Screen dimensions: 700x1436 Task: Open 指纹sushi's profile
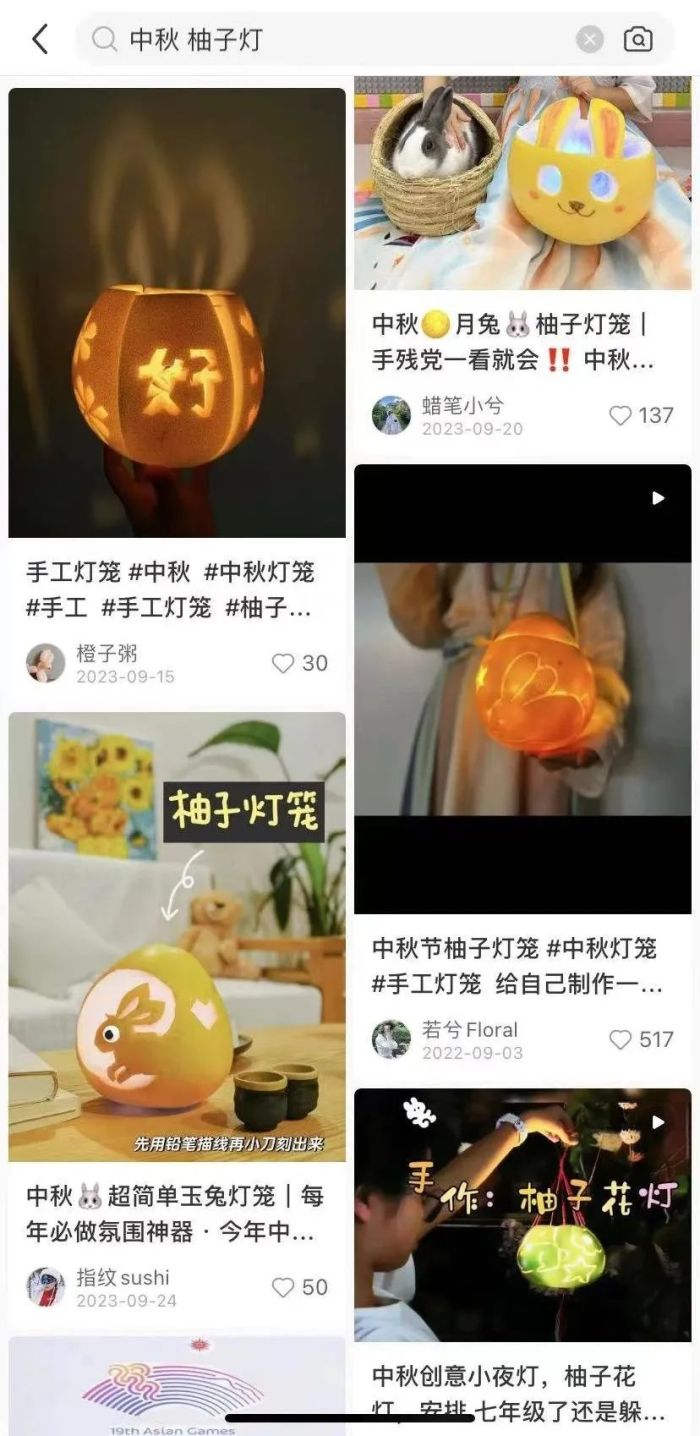[46, 1287]
